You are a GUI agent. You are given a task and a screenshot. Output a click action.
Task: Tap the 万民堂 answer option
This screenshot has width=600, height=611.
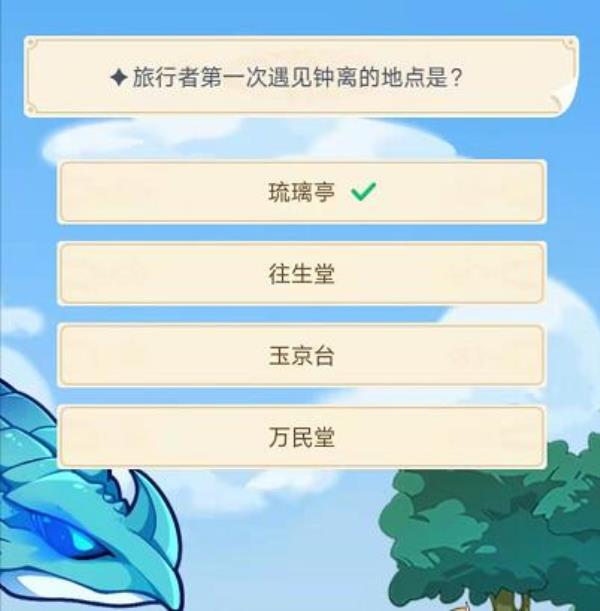(x=301, y=437)
